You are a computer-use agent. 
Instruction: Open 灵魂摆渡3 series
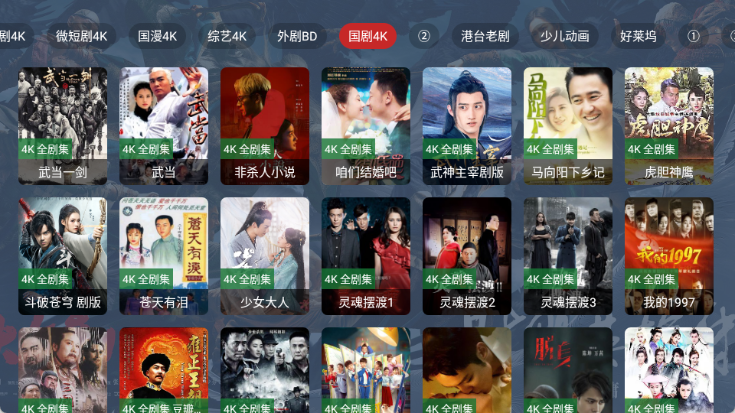pos(567,250)
